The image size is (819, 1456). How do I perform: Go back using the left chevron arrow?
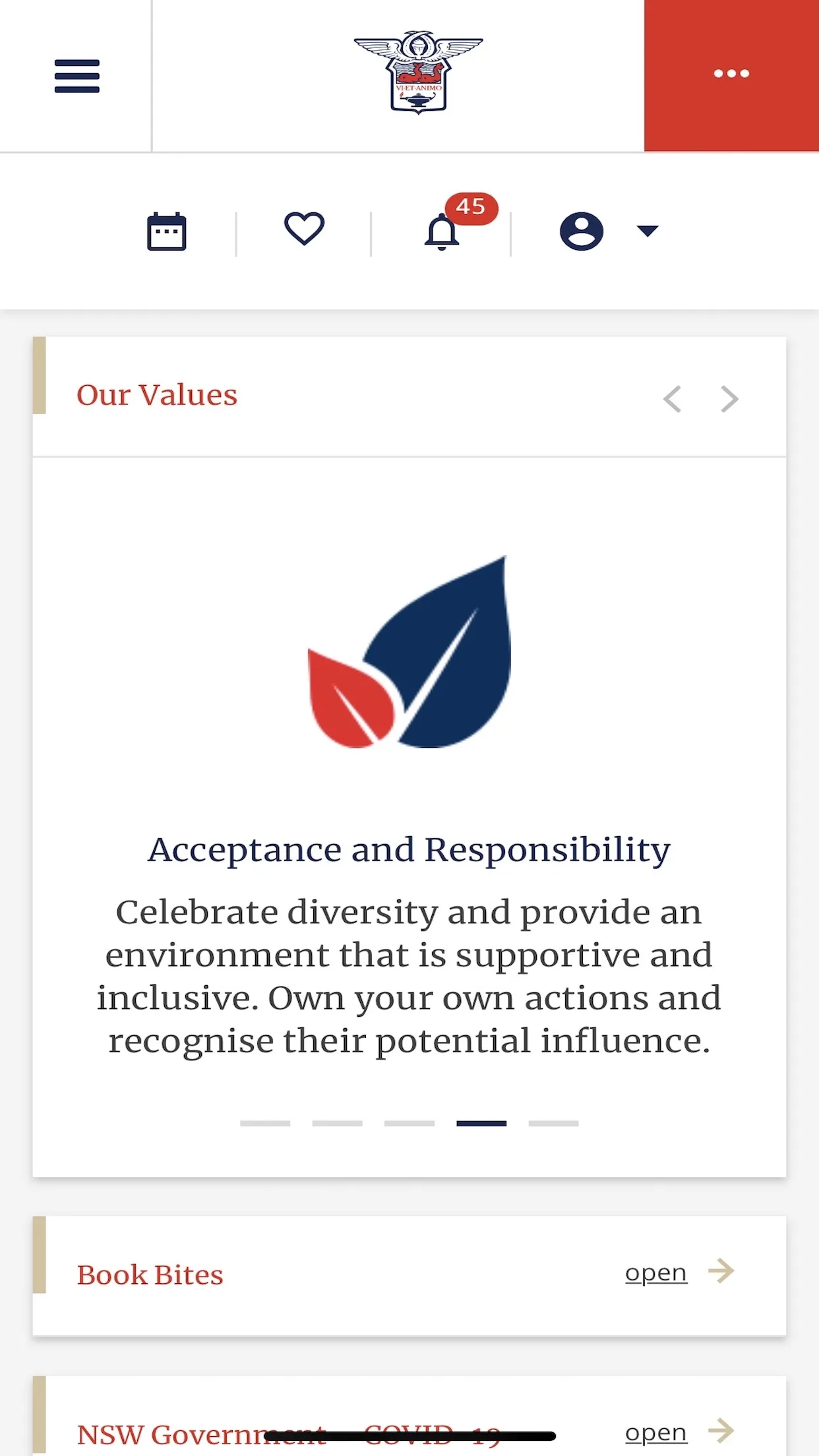point(673,399)
